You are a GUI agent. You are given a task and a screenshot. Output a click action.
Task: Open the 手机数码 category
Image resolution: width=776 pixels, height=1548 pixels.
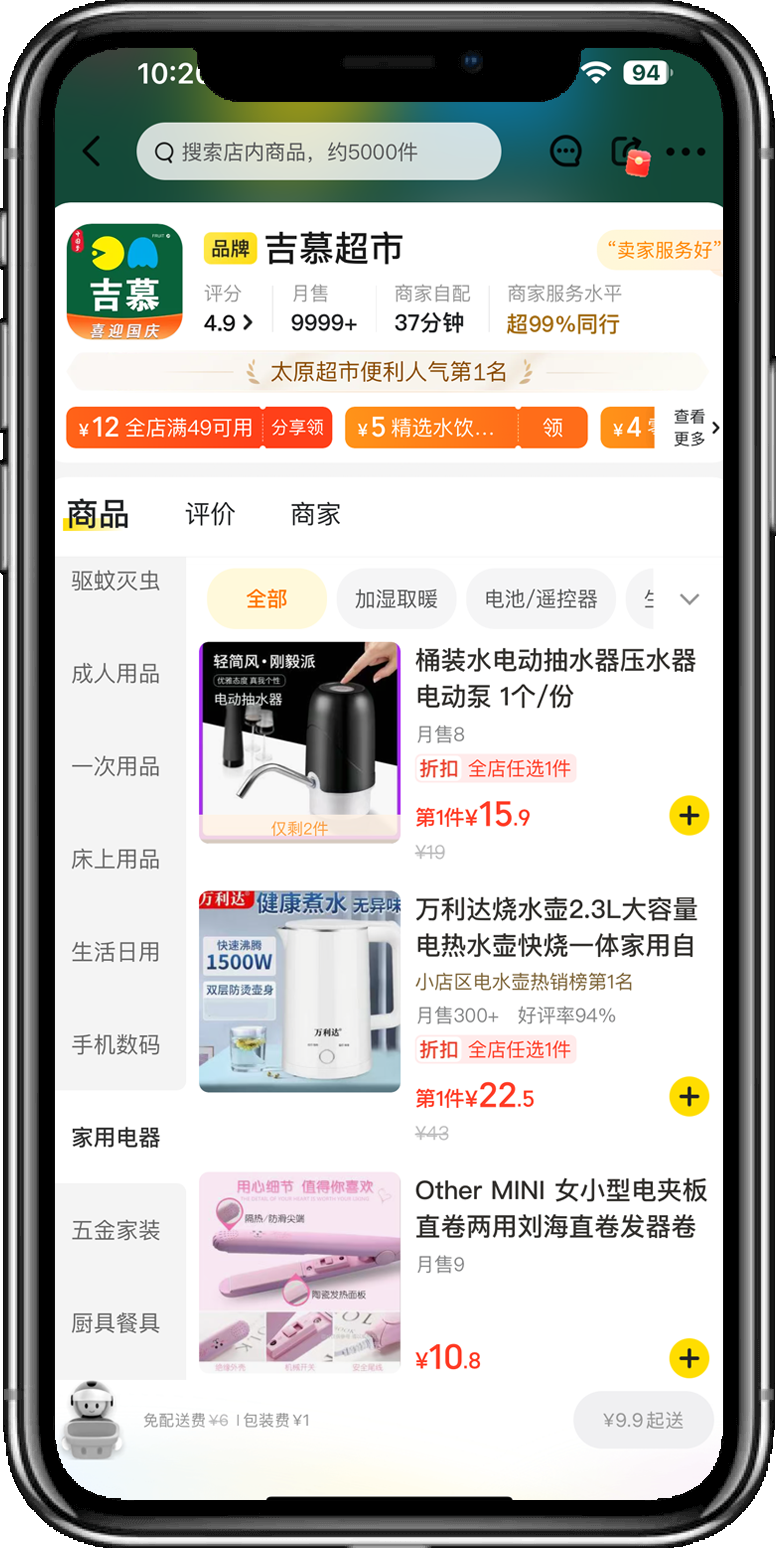click(x=116, y=1045)
